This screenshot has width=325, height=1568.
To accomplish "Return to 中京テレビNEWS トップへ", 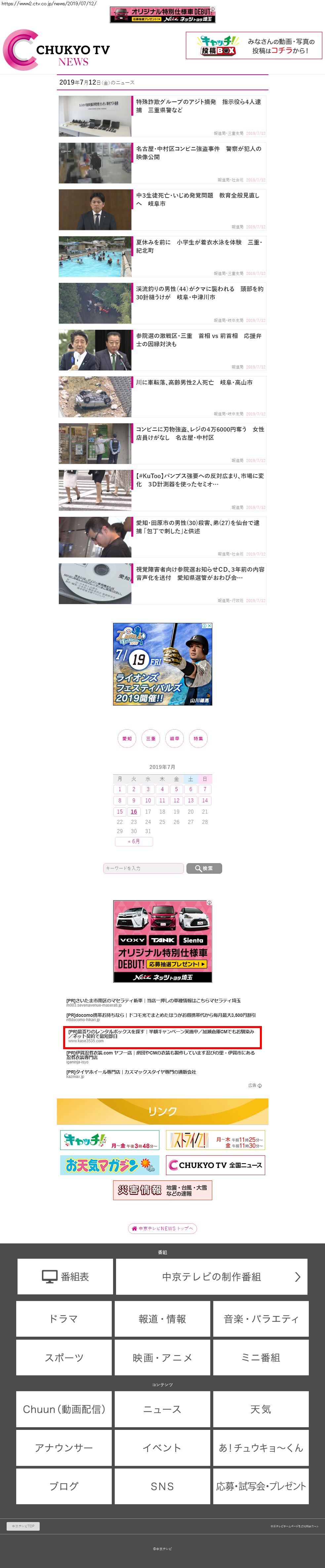I will point(163,1228).
